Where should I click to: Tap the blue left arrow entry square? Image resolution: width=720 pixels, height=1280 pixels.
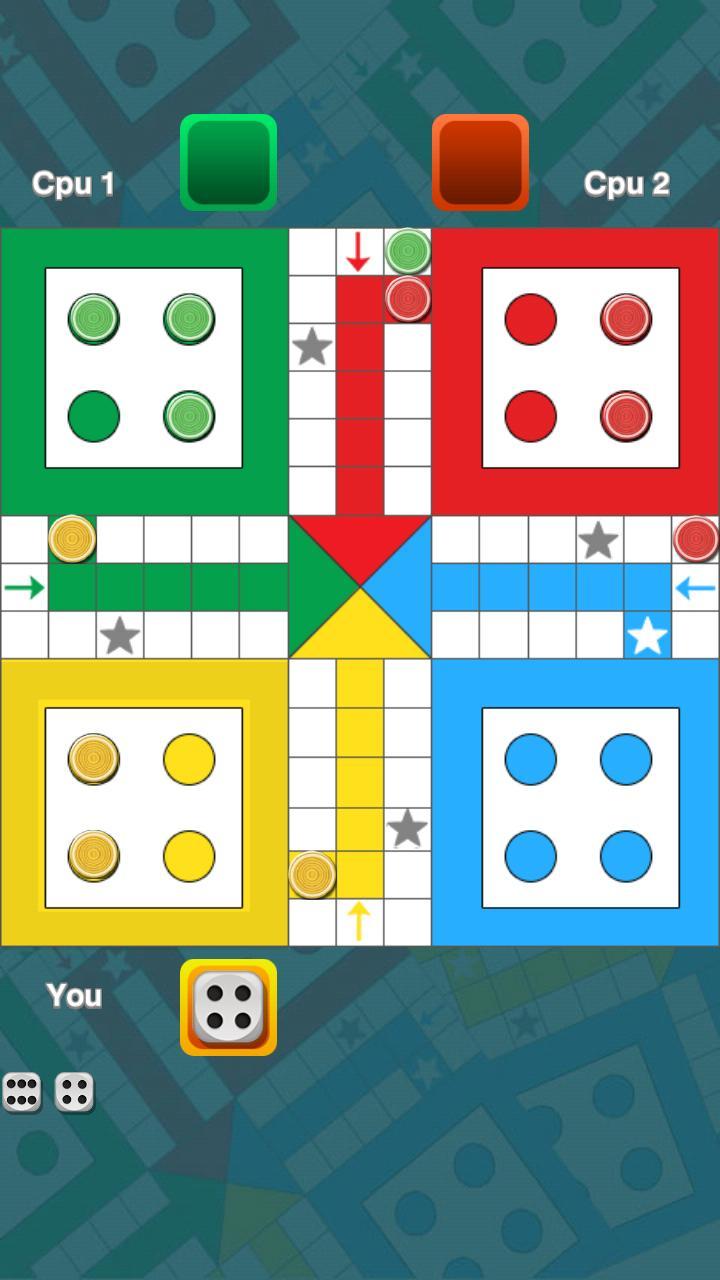coord(695,587)
